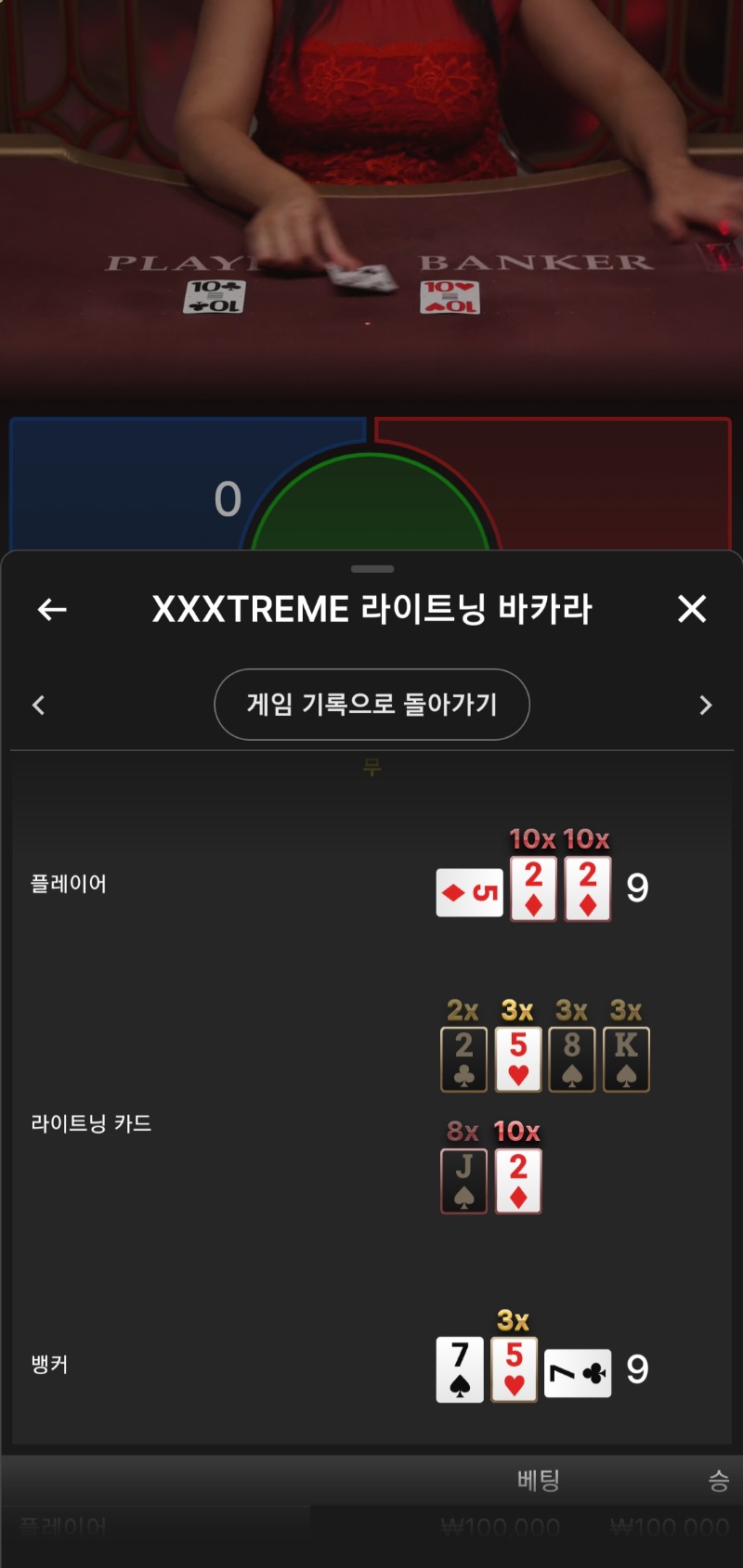View the next game round

click(705, 705)
